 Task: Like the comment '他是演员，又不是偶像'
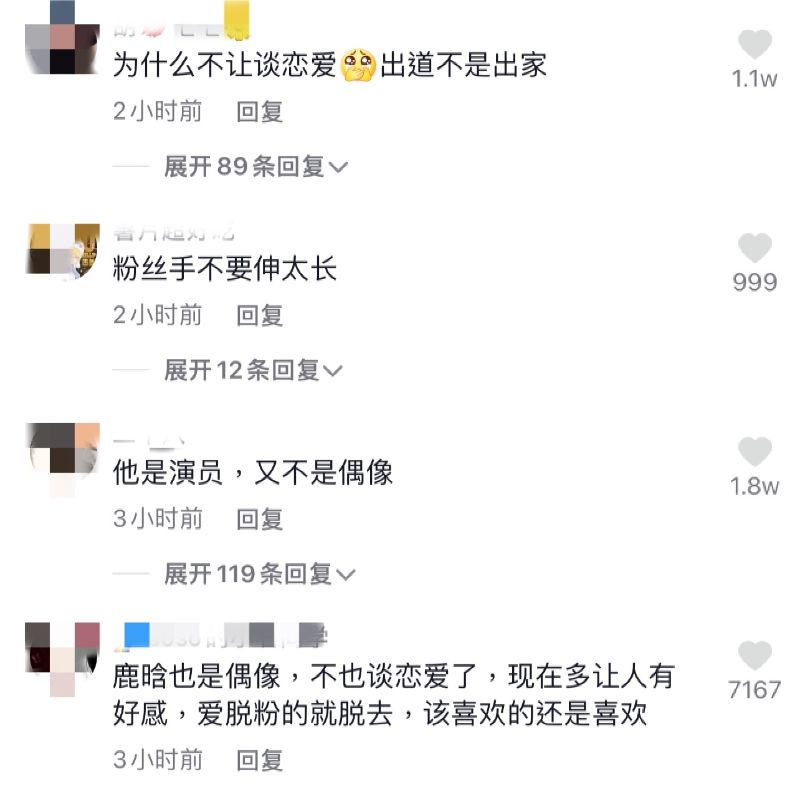coord(755,453)
